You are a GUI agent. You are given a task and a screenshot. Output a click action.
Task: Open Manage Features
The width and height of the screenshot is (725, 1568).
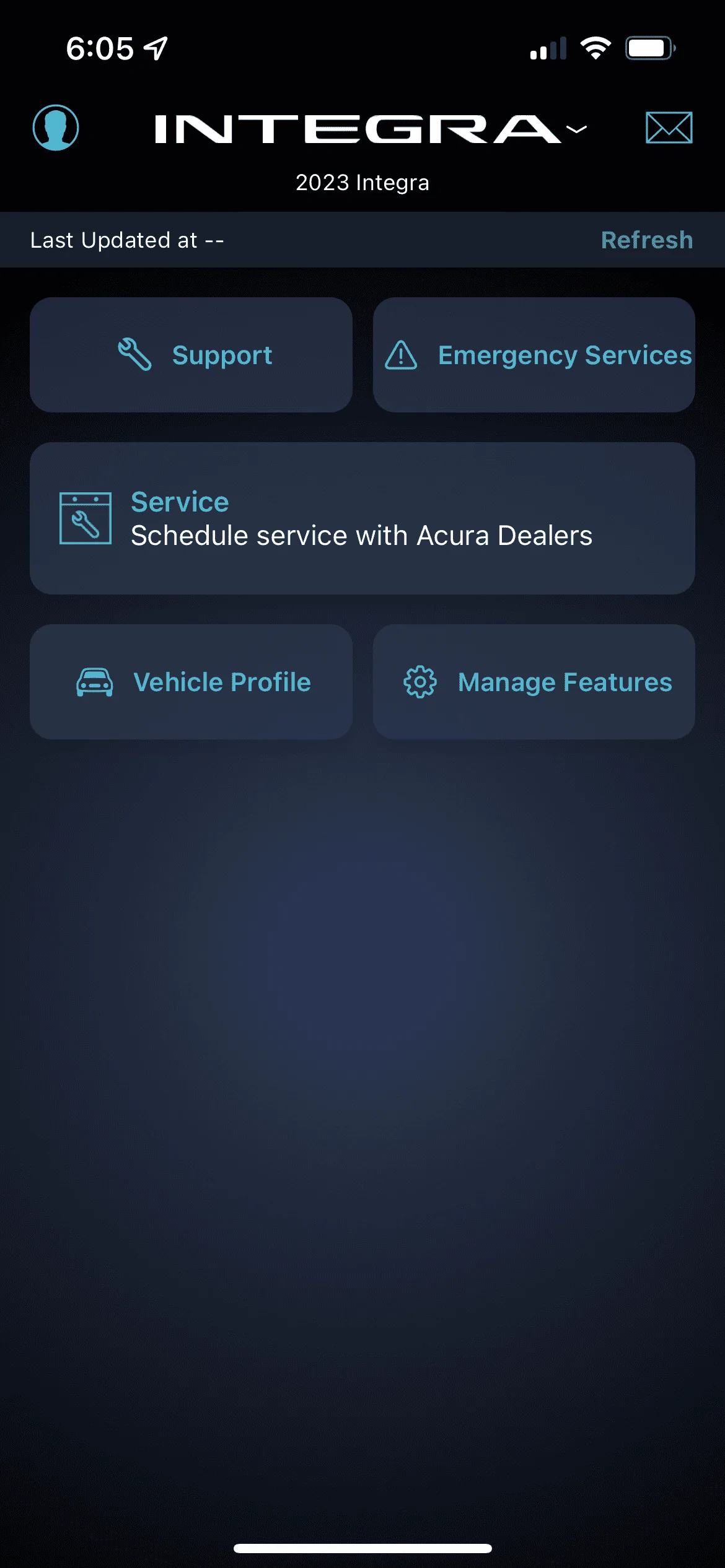coord(534,681)
